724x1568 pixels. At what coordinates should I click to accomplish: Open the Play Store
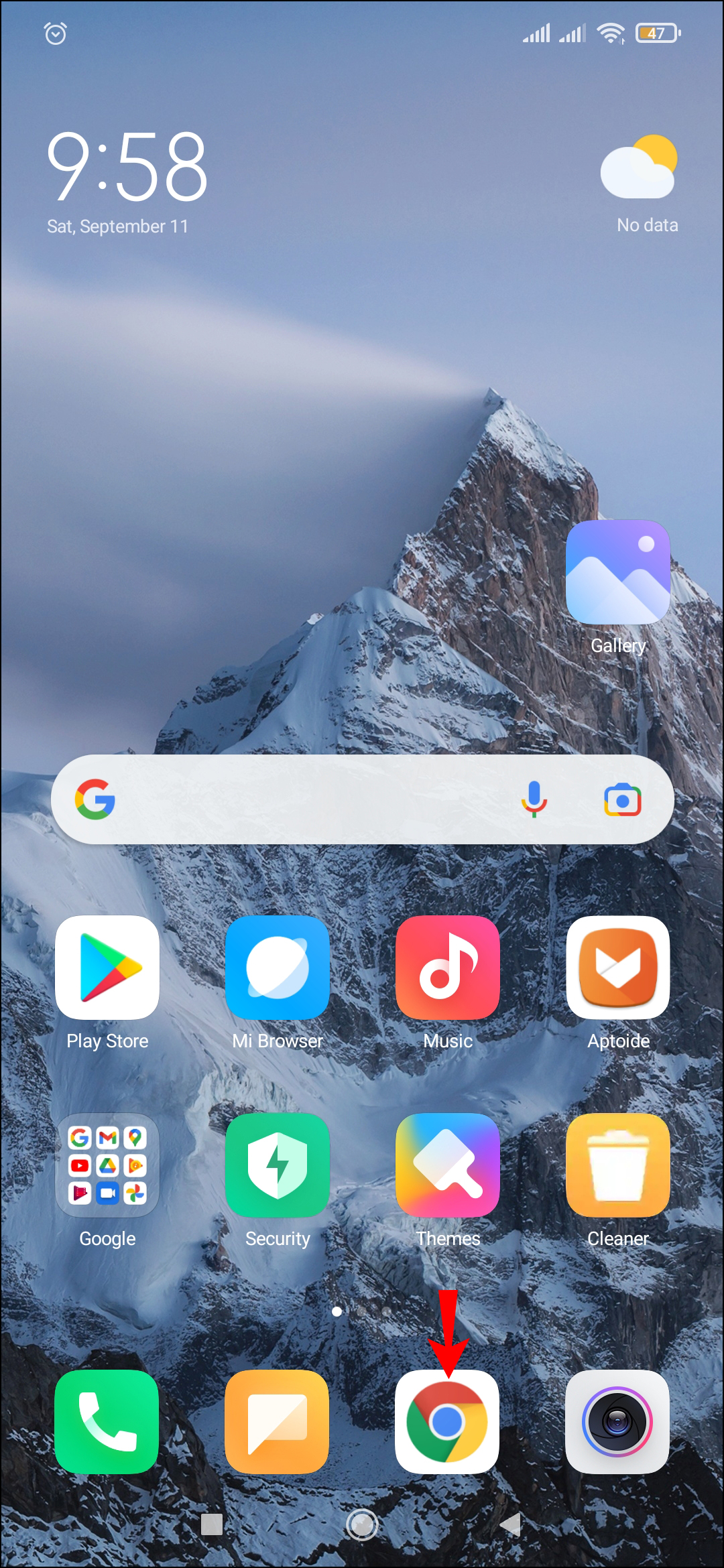click(x=107, y=968)
